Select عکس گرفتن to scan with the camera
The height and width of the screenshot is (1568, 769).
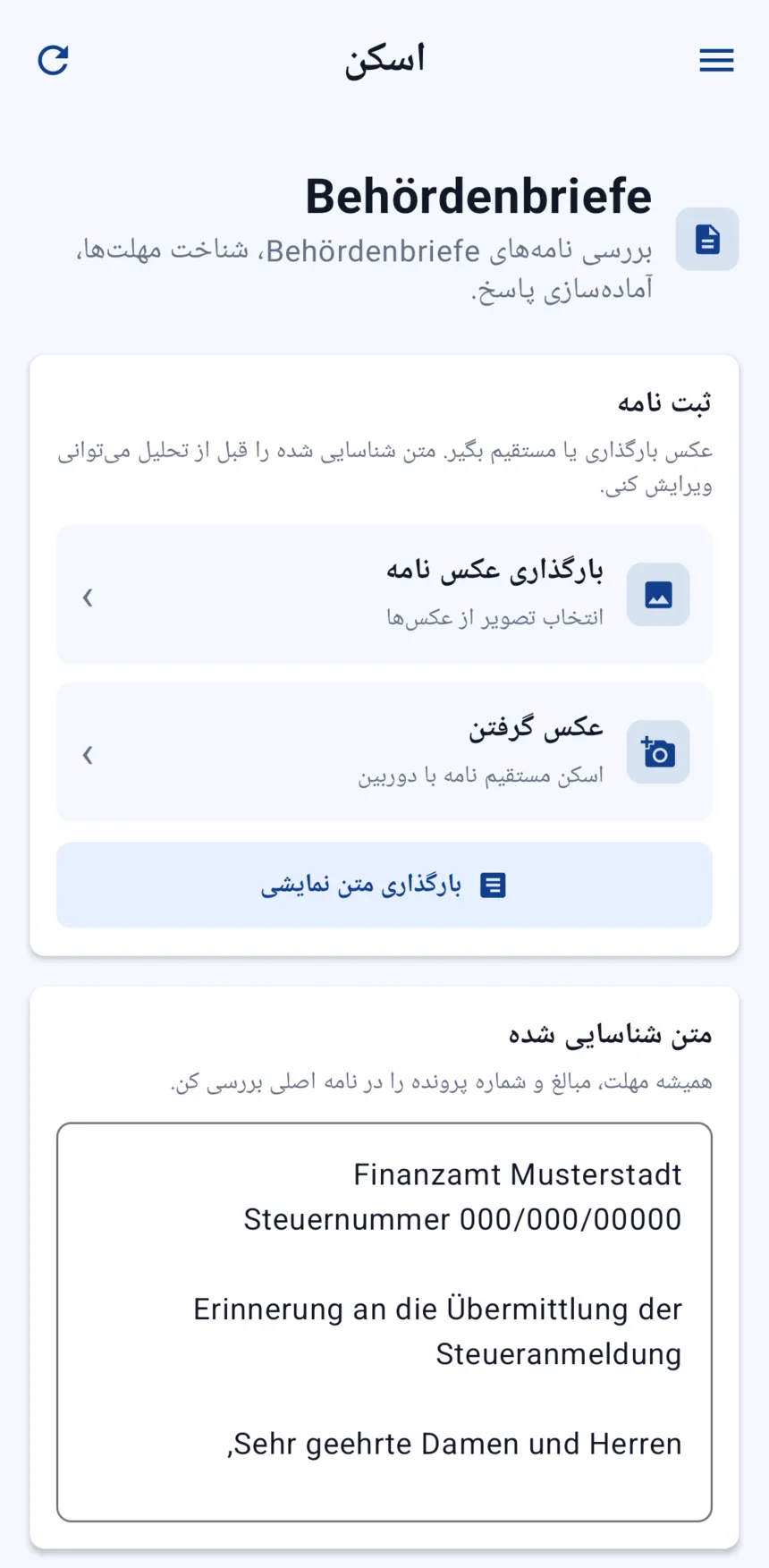coord(384,752)
